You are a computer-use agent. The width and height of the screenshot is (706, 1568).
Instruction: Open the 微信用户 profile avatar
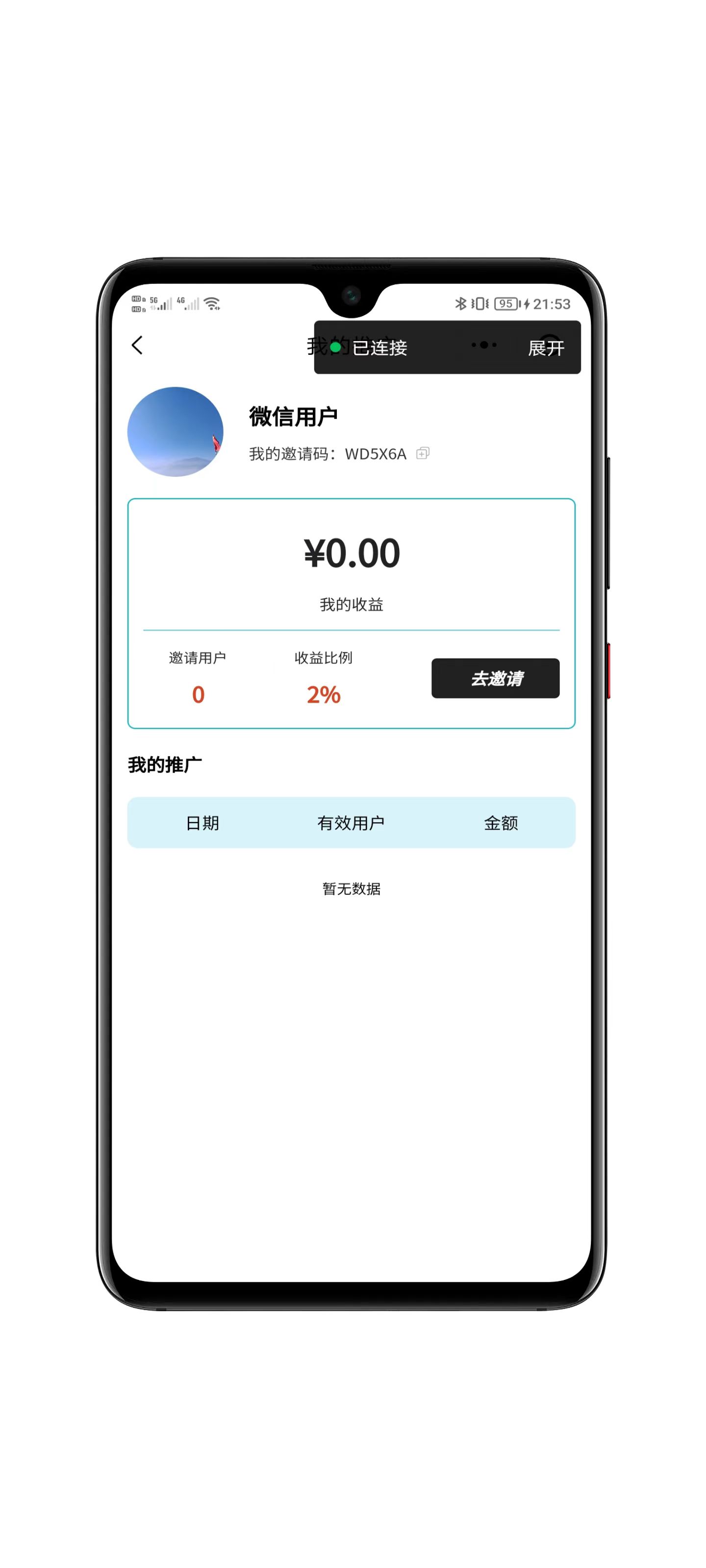(x=176, y=432)
